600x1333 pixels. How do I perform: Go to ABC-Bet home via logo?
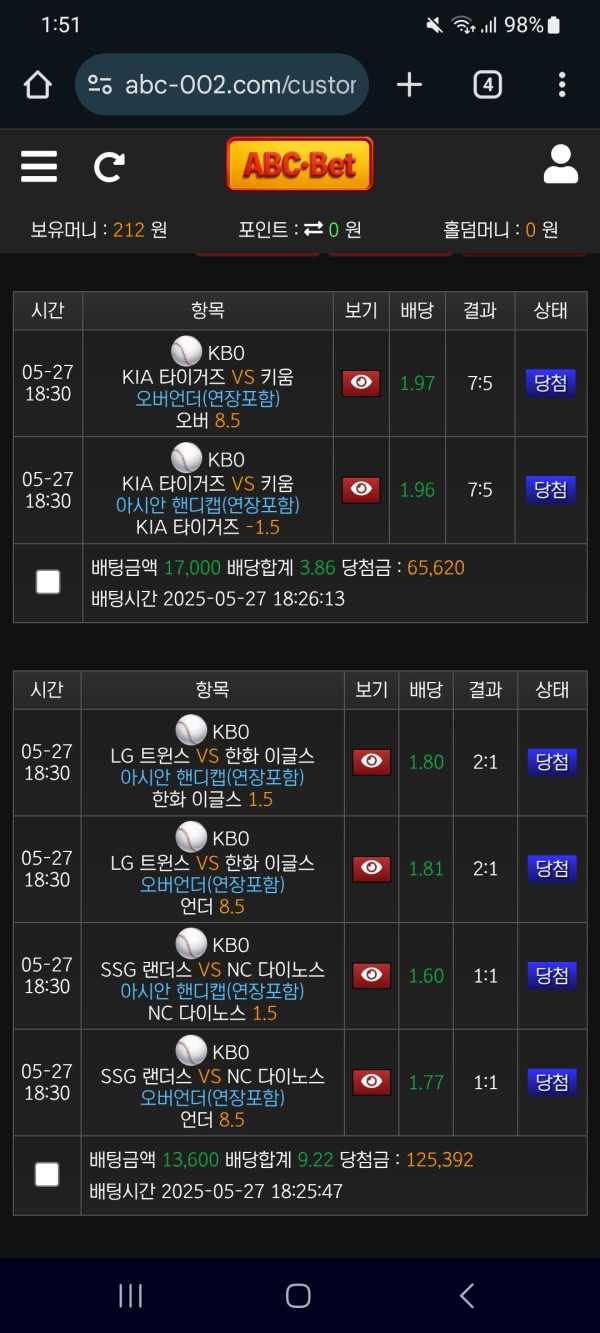click(x=300, y=165)
